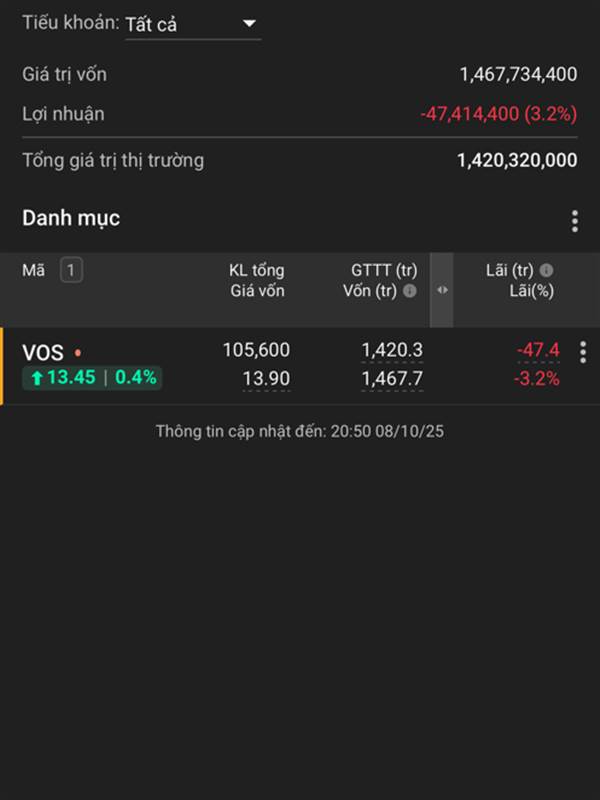Show info for the Lãi (tr) column
This screenshot has width=600, height=800.
547,270
